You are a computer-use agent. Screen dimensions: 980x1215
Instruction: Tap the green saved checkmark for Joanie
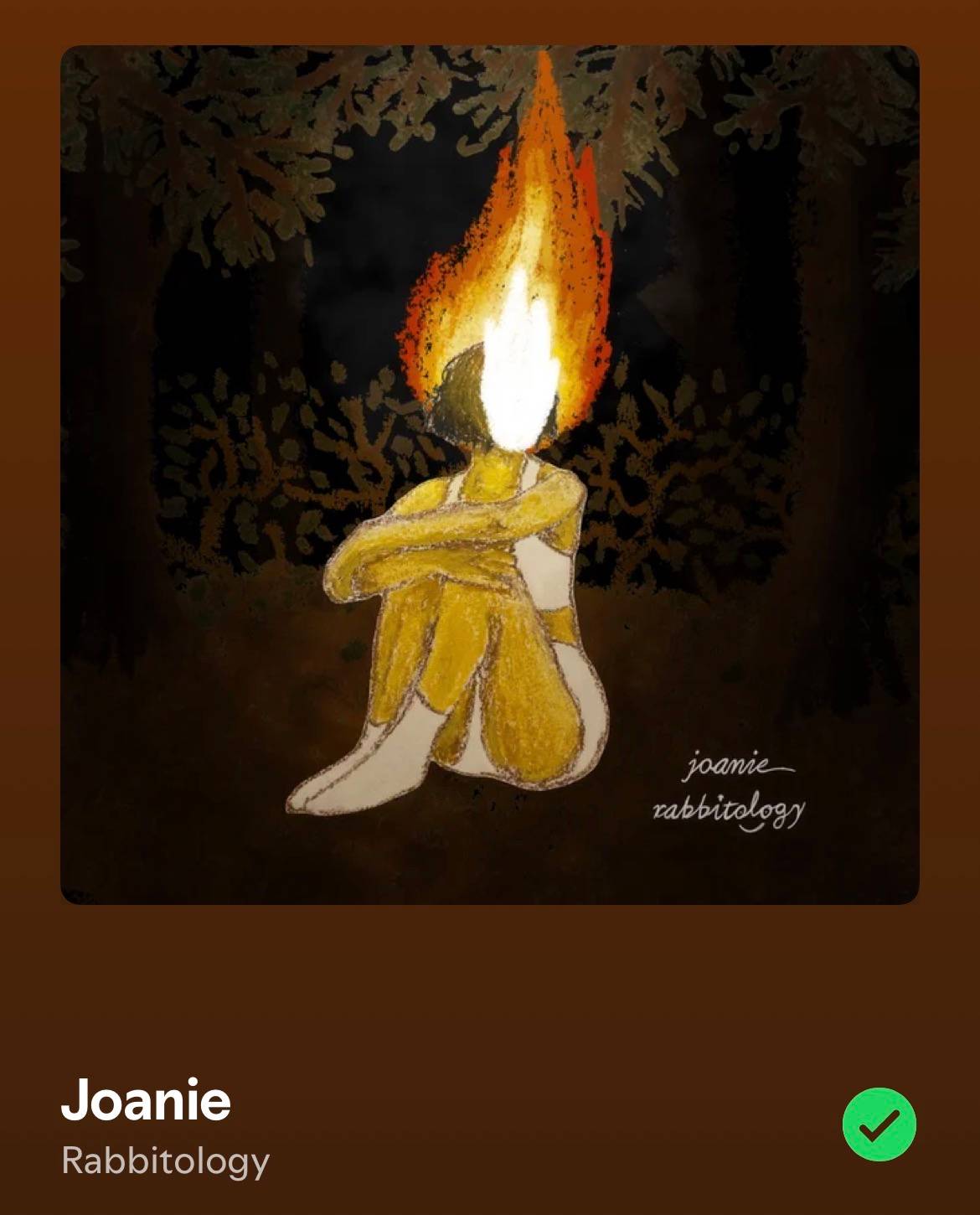[879, 1125]
